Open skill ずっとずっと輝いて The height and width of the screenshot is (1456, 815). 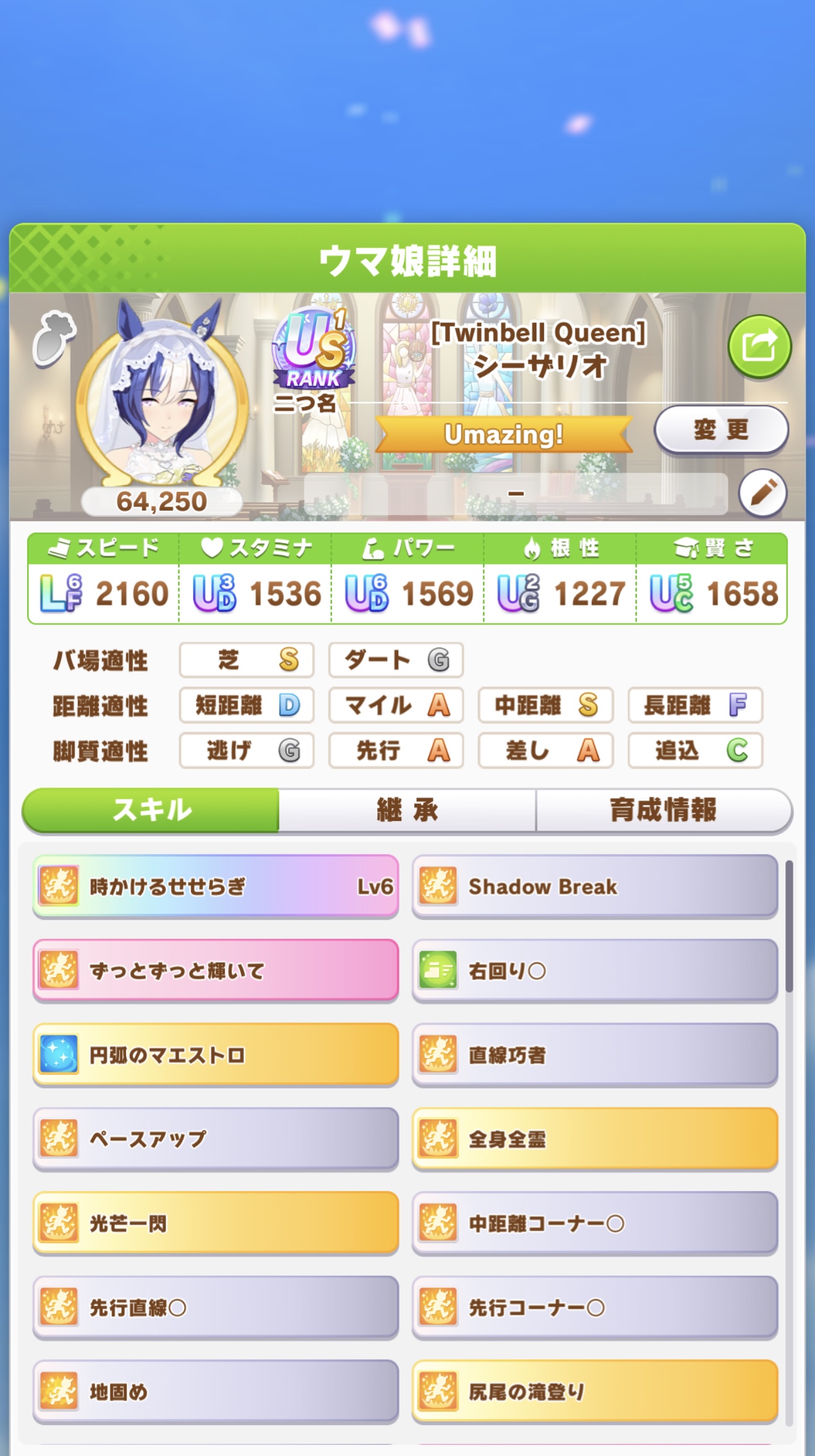coord(215,970)
